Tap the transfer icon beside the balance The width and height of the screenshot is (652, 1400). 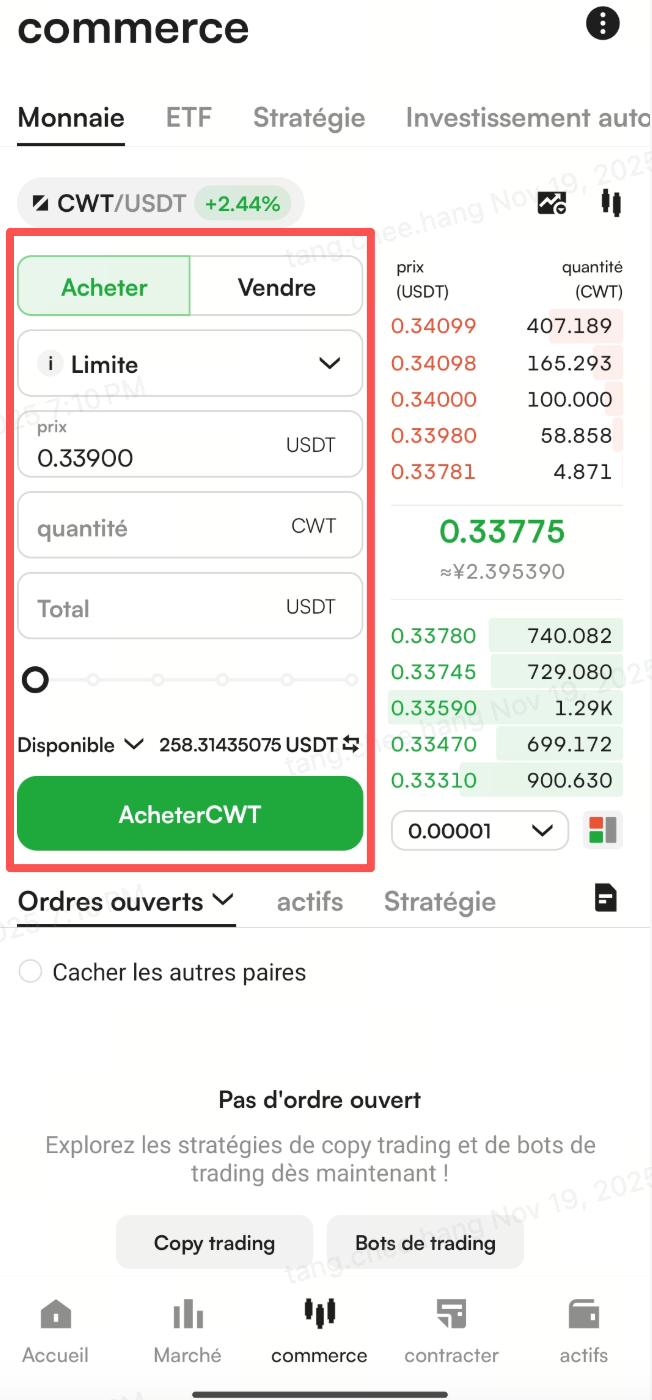(x=351, y=745)
